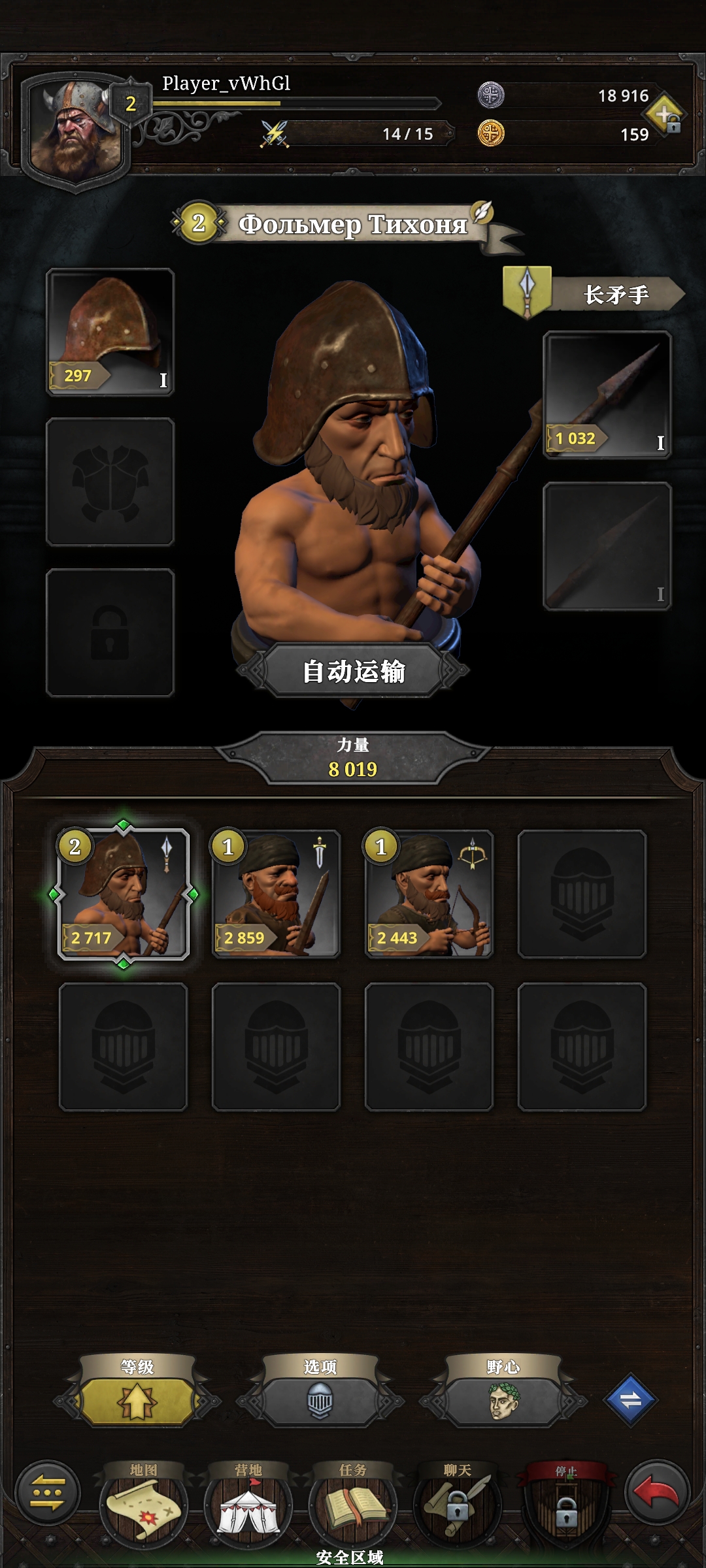Tap the 自动运输 button
The height and width of the screenshot is (1568, 706).
click(x=353, y=671)
